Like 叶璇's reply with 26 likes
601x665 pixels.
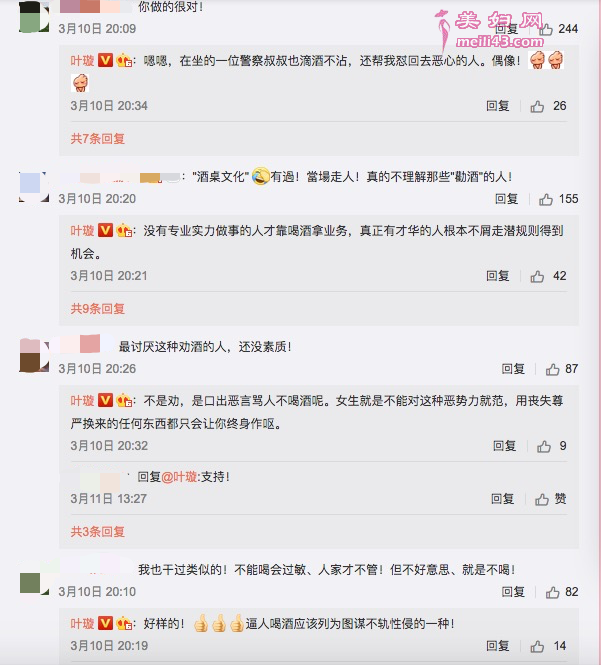tap(538, 106)
